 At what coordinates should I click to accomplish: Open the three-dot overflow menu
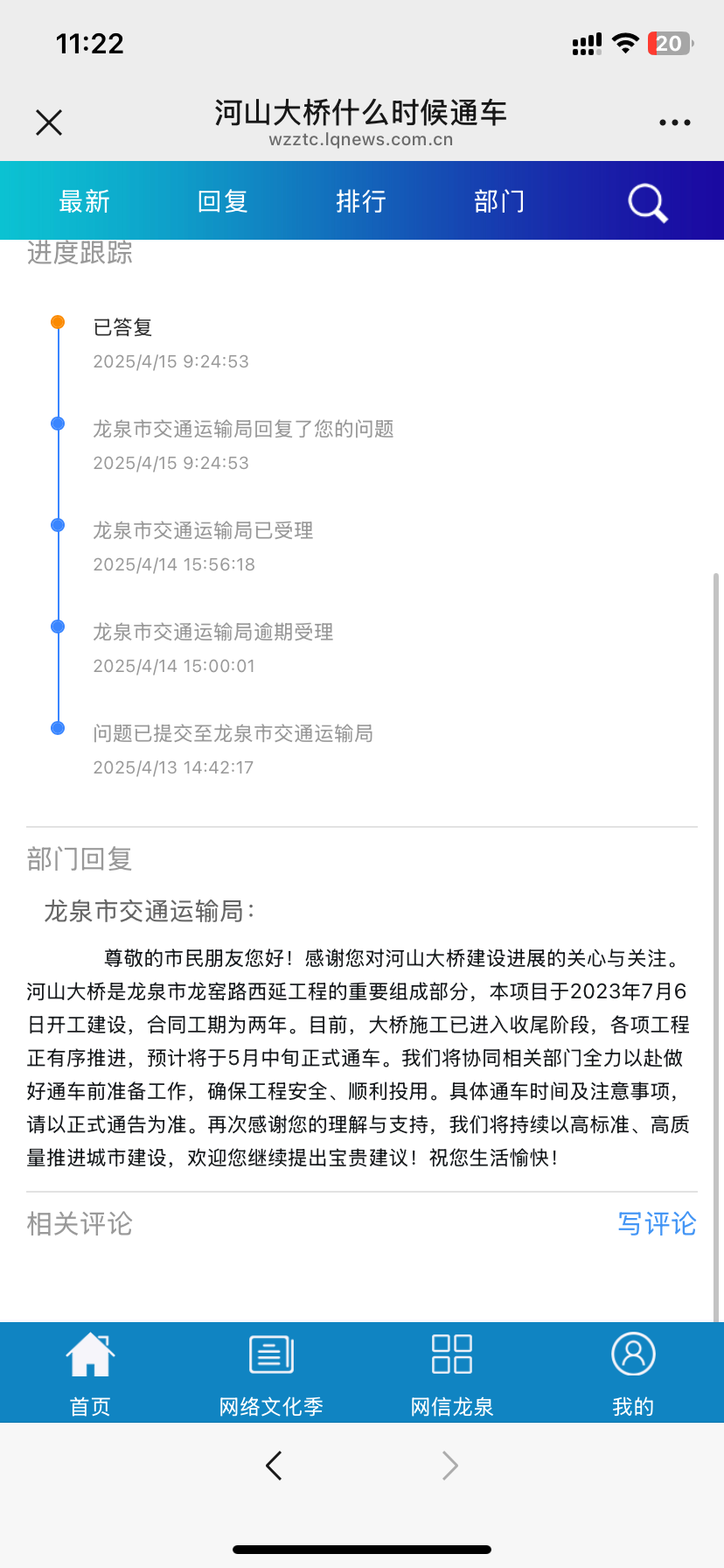(x=674, y=122)
